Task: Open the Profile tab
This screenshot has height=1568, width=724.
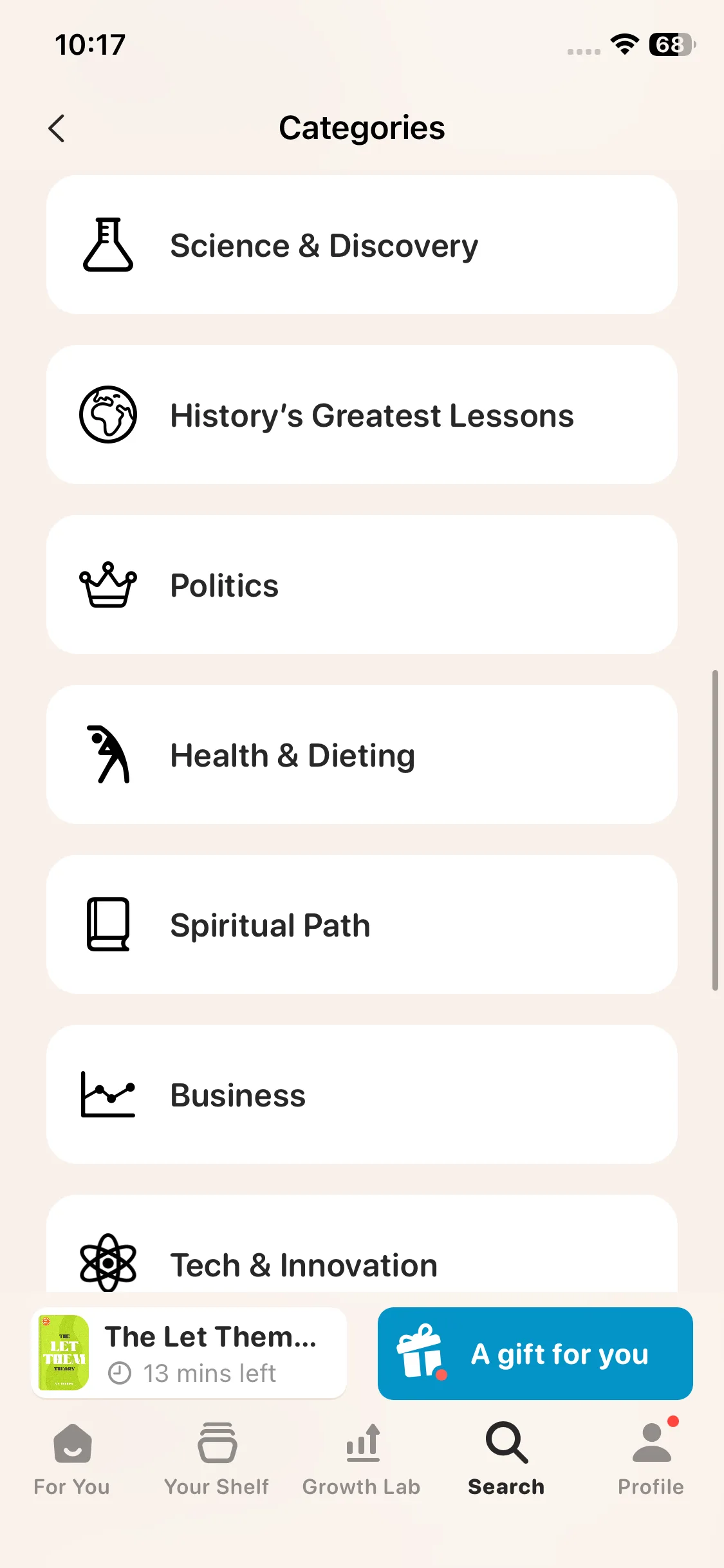Action: (651, 1459)
